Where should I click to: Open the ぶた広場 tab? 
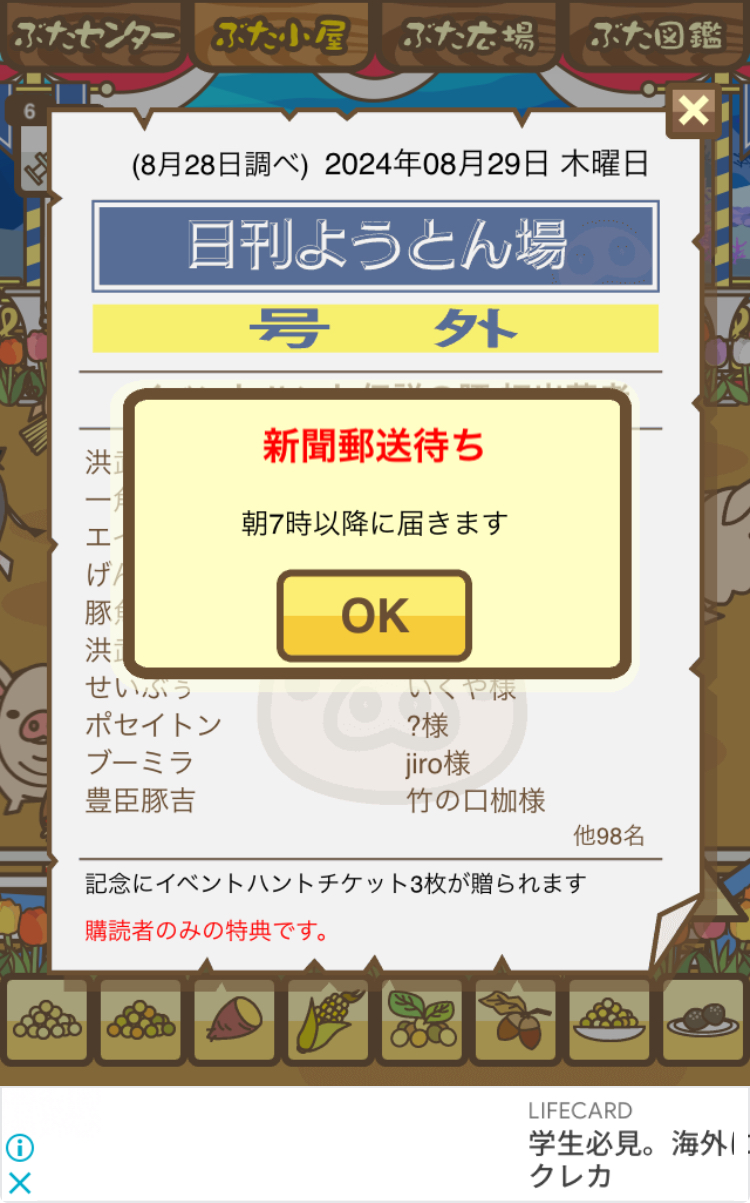[468, 37]
